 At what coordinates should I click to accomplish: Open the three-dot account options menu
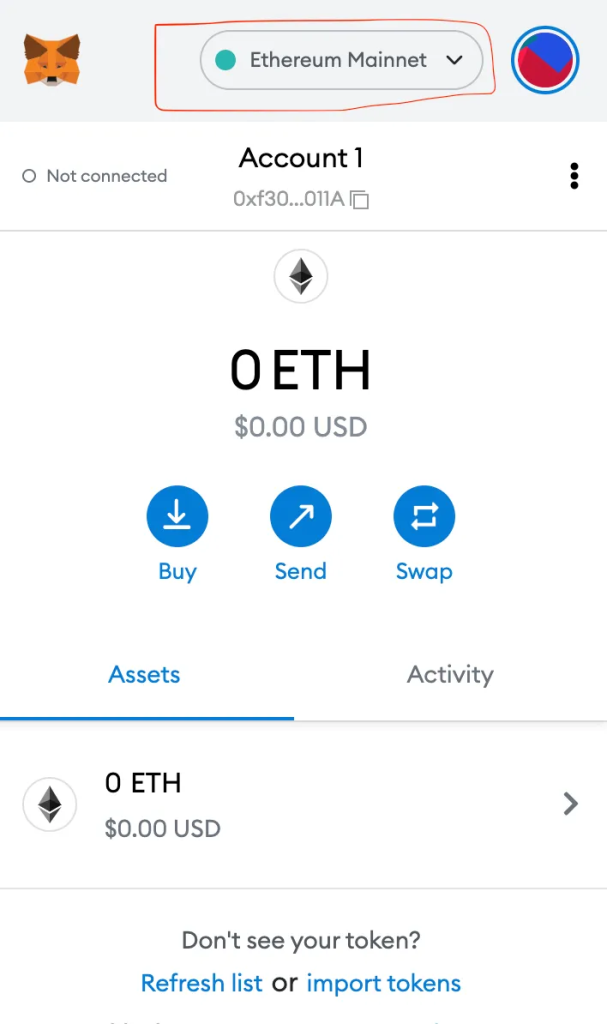coord(574,176)
